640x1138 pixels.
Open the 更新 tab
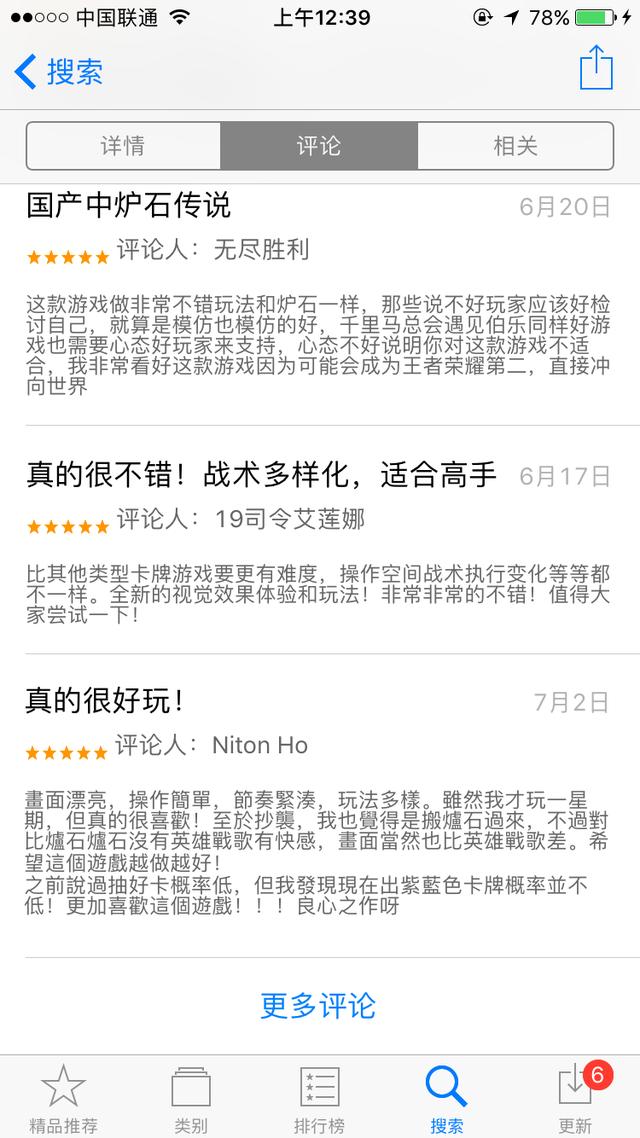click(575, 1098)
